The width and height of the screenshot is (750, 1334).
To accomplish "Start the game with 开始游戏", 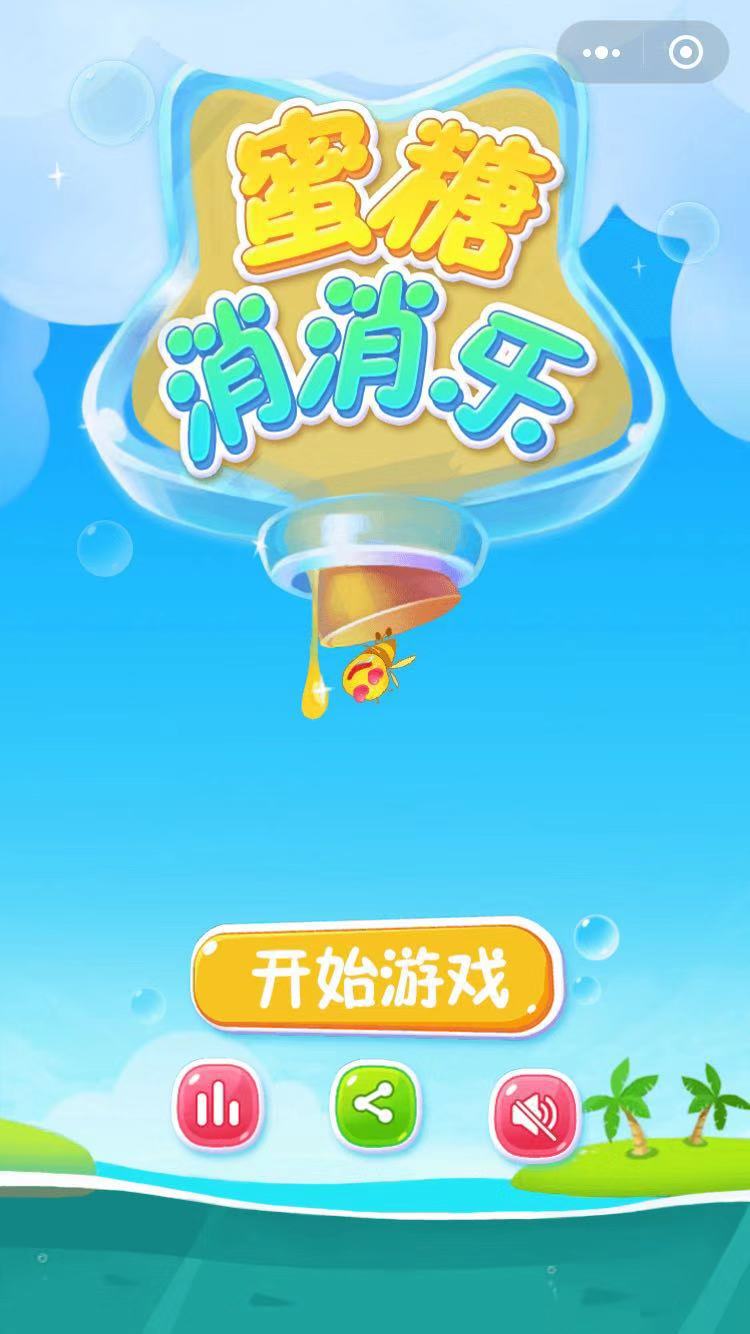I will 377,979.
